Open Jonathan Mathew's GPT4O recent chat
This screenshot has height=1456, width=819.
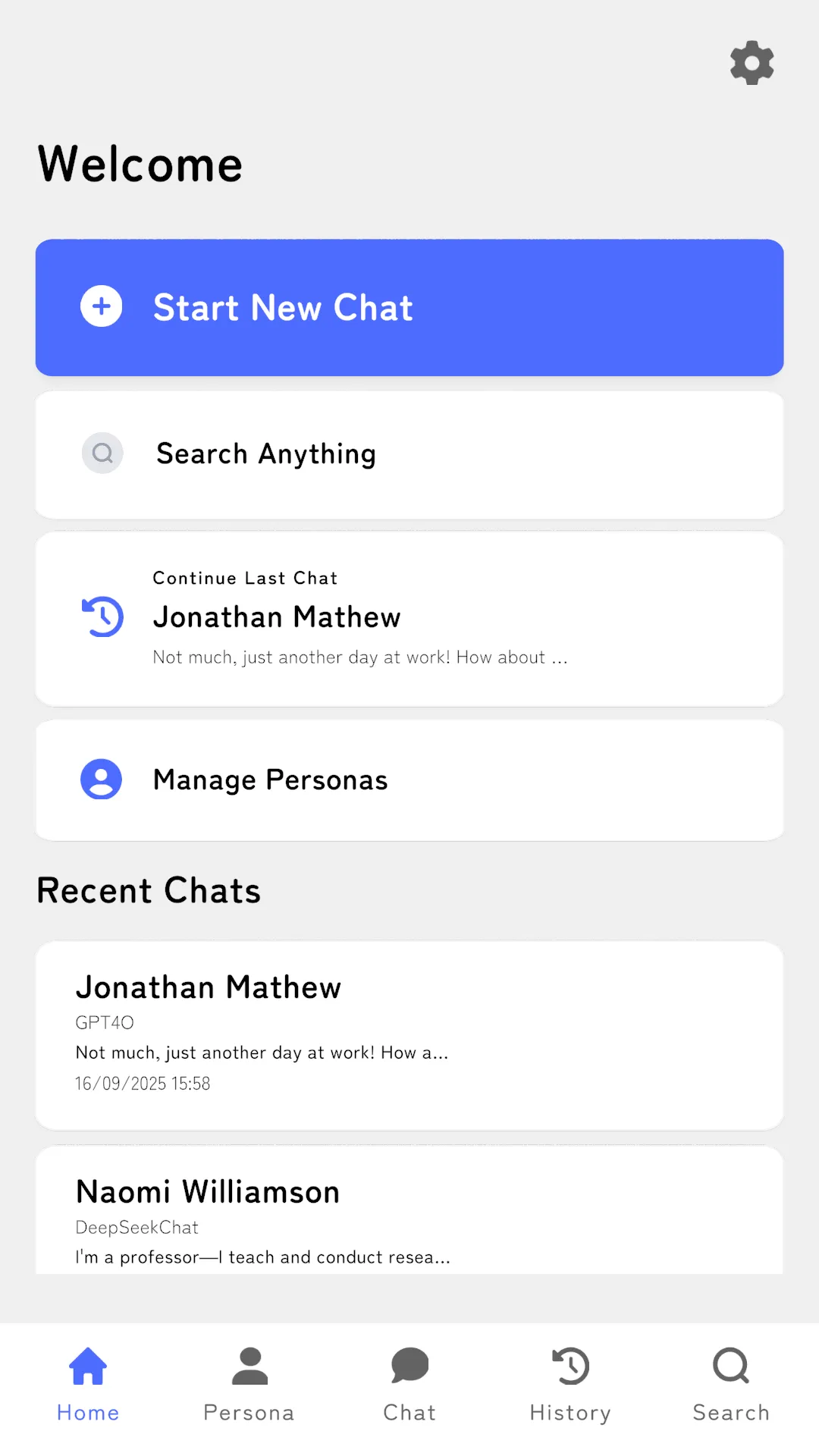[x=409, y=1034]
